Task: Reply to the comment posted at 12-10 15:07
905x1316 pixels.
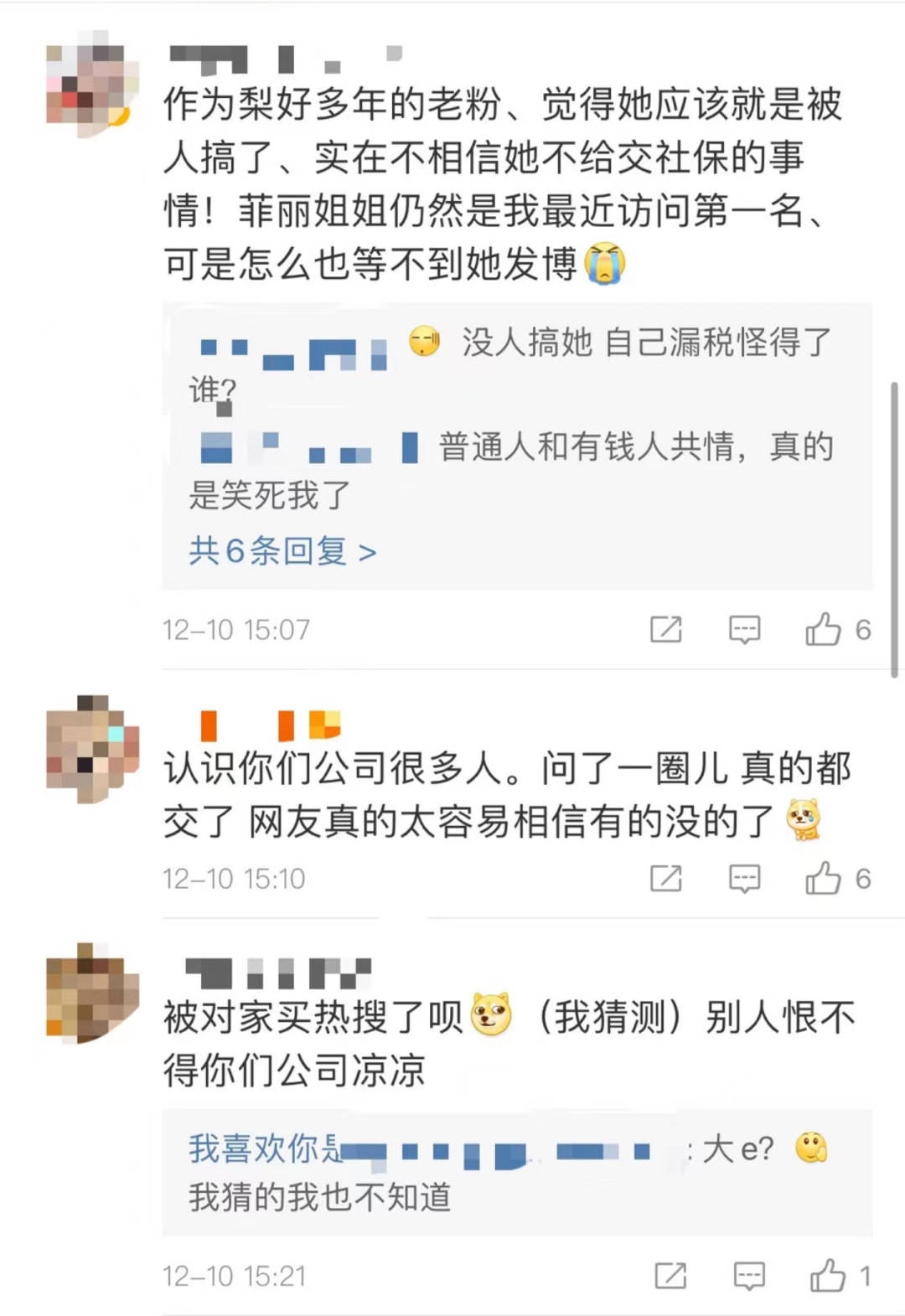Action: point(744,629)
